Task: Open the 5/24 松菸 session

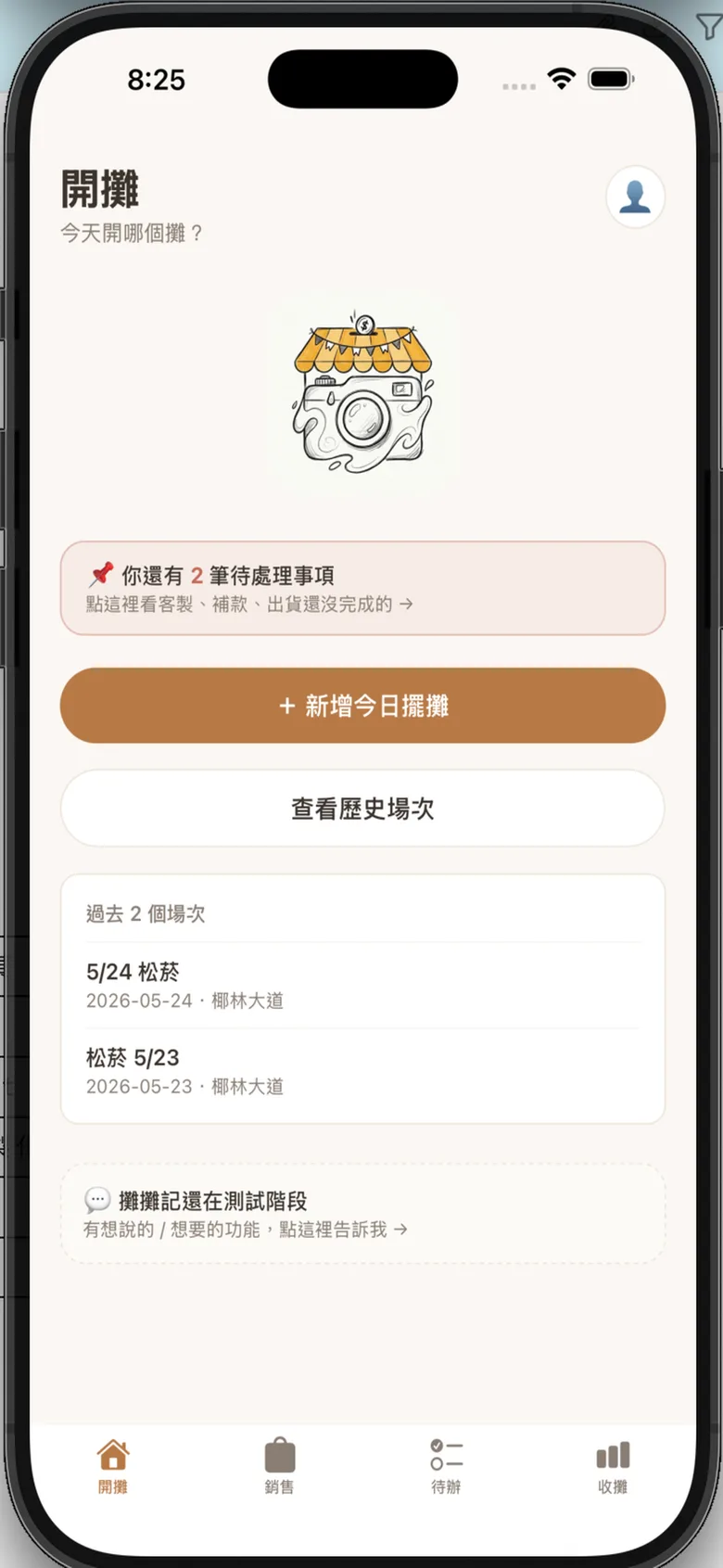Action: [x=362, y=985]
